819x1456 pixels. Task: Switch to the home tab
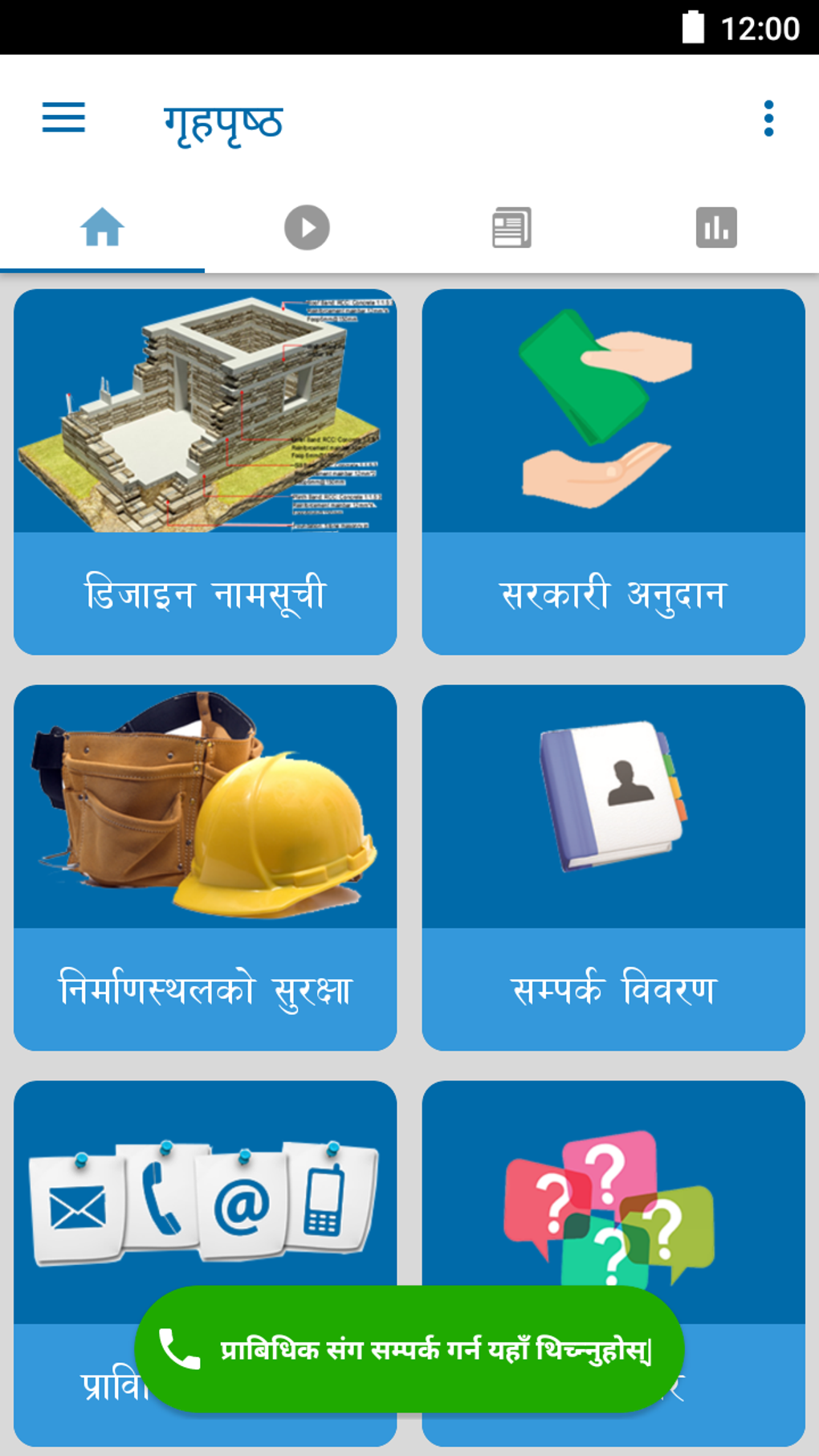102,227
